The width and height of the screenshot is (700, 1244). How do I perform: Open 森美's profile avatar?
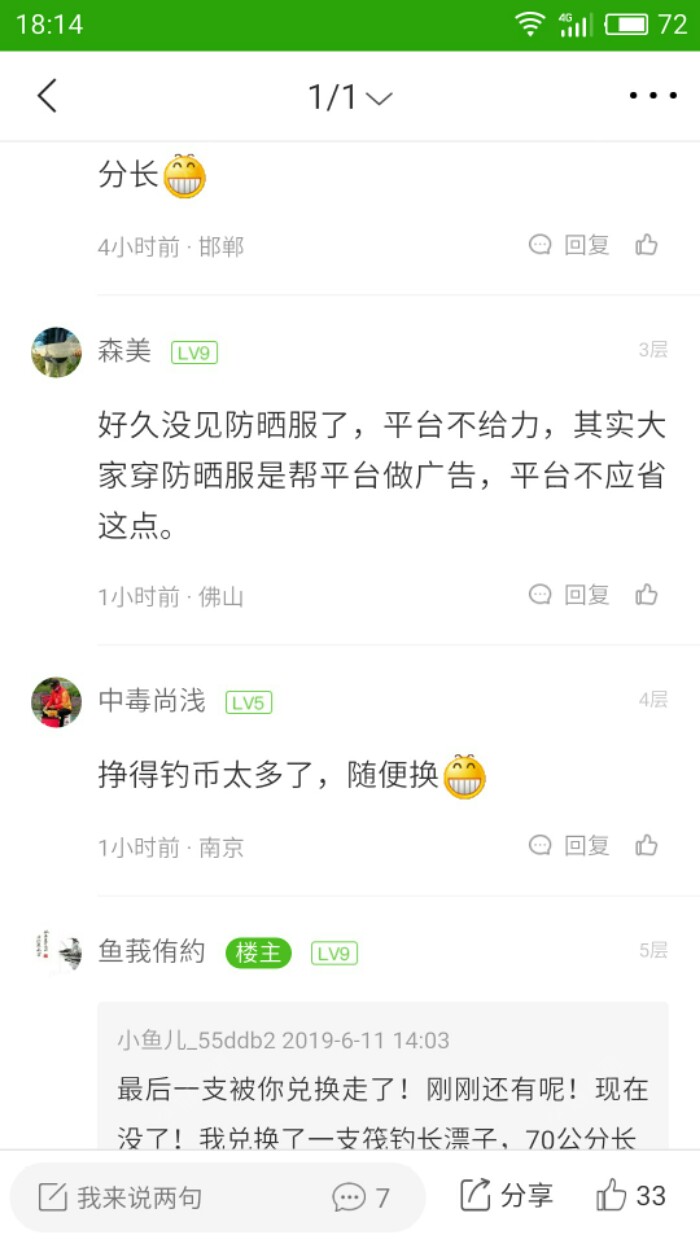57,352
